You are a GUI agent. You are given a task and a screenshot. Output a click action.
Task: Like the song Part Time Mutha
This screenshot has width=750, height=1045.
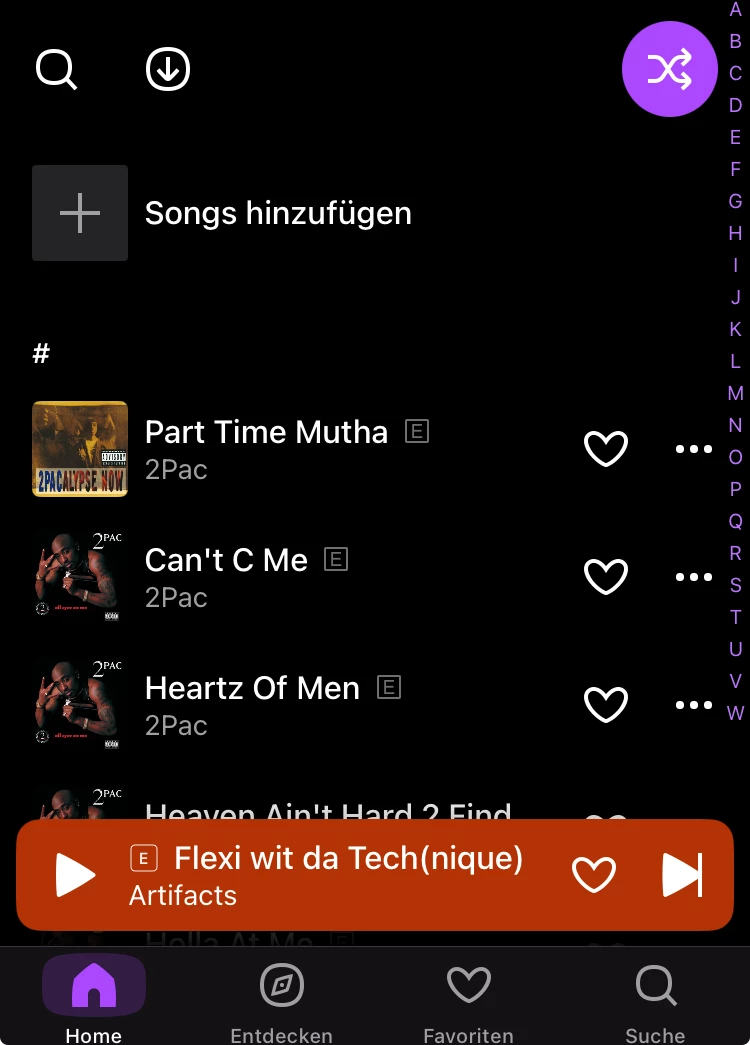605,449
